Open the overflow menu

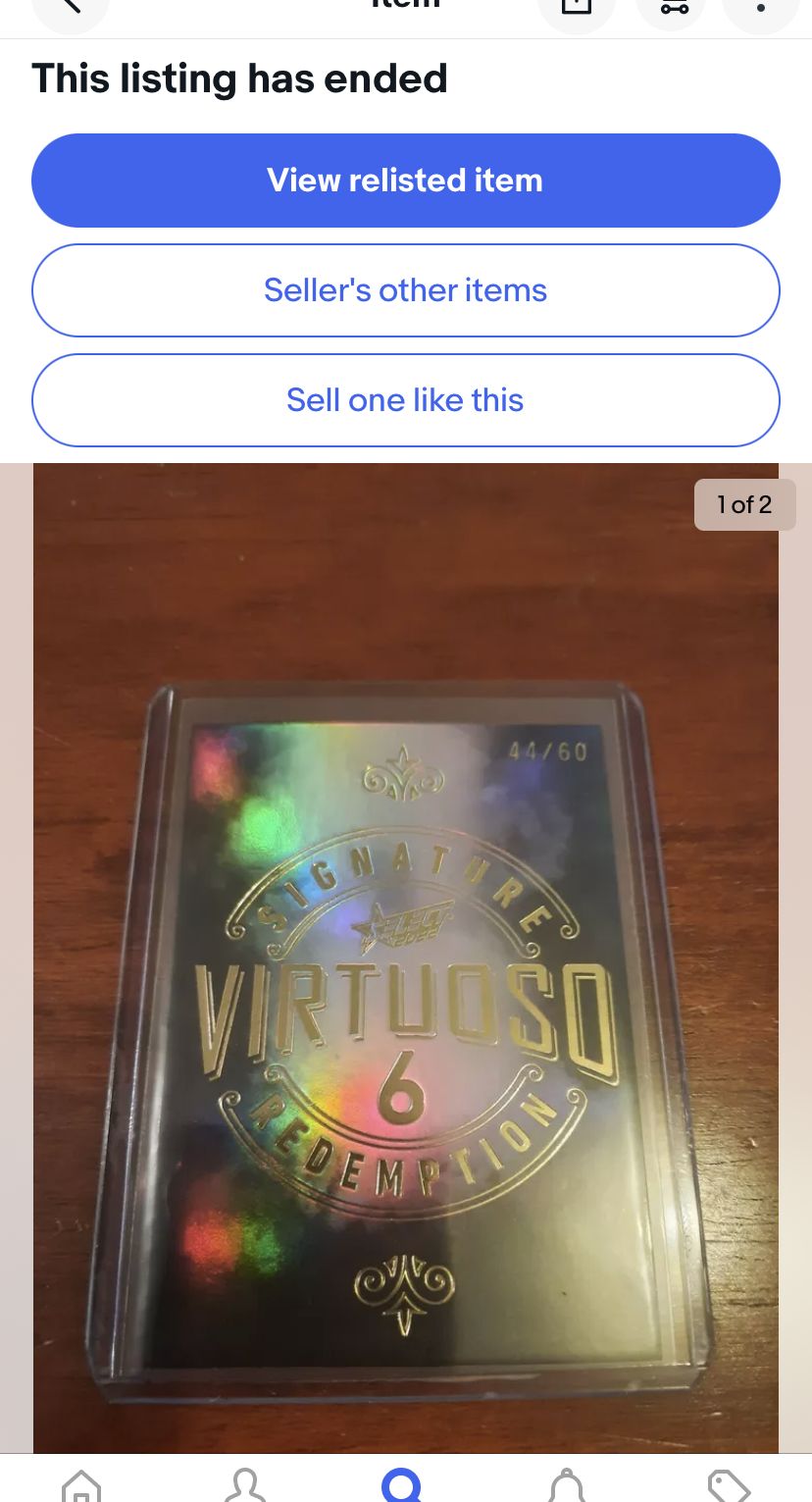[x=760, y=8]
